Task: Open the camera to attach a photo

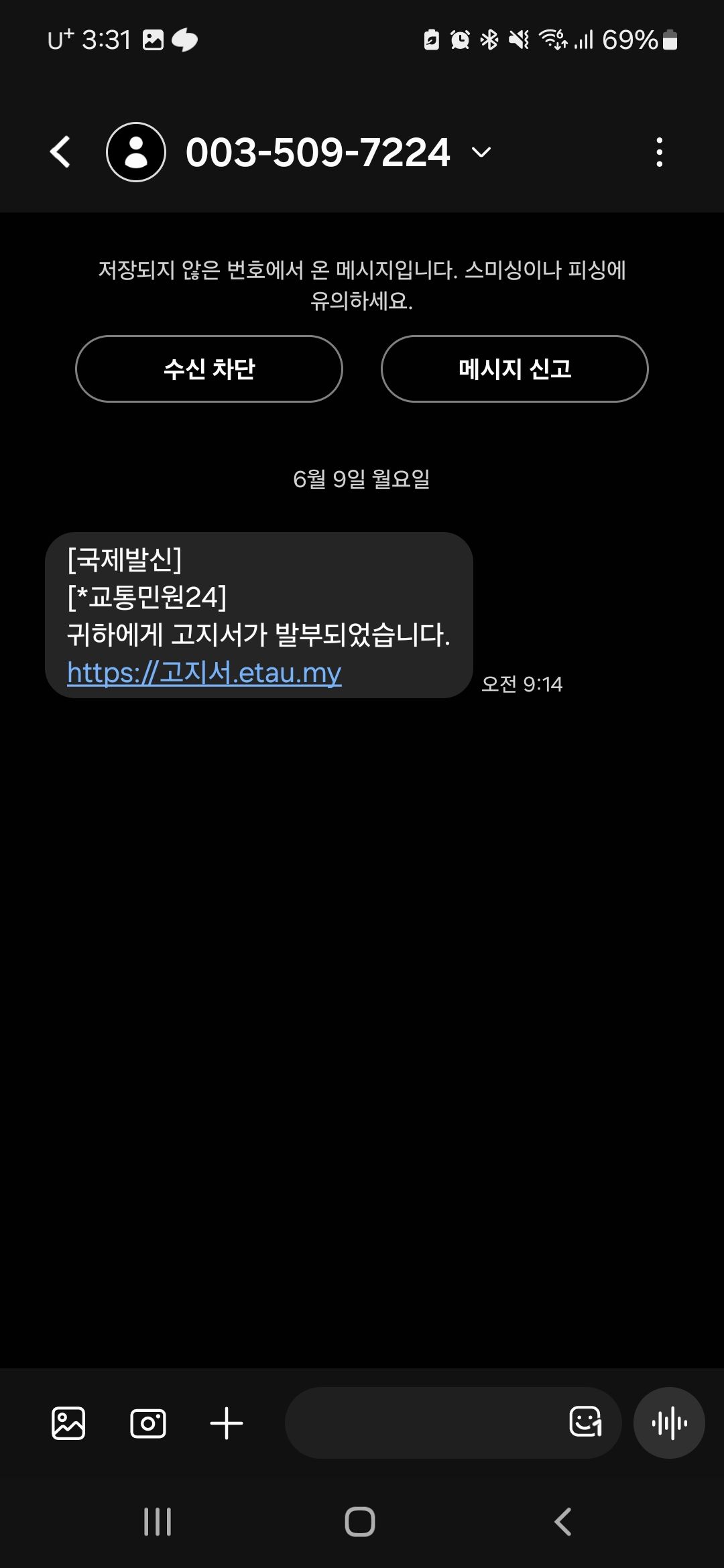Action: pyautogui.click(x=147, y=1423)
